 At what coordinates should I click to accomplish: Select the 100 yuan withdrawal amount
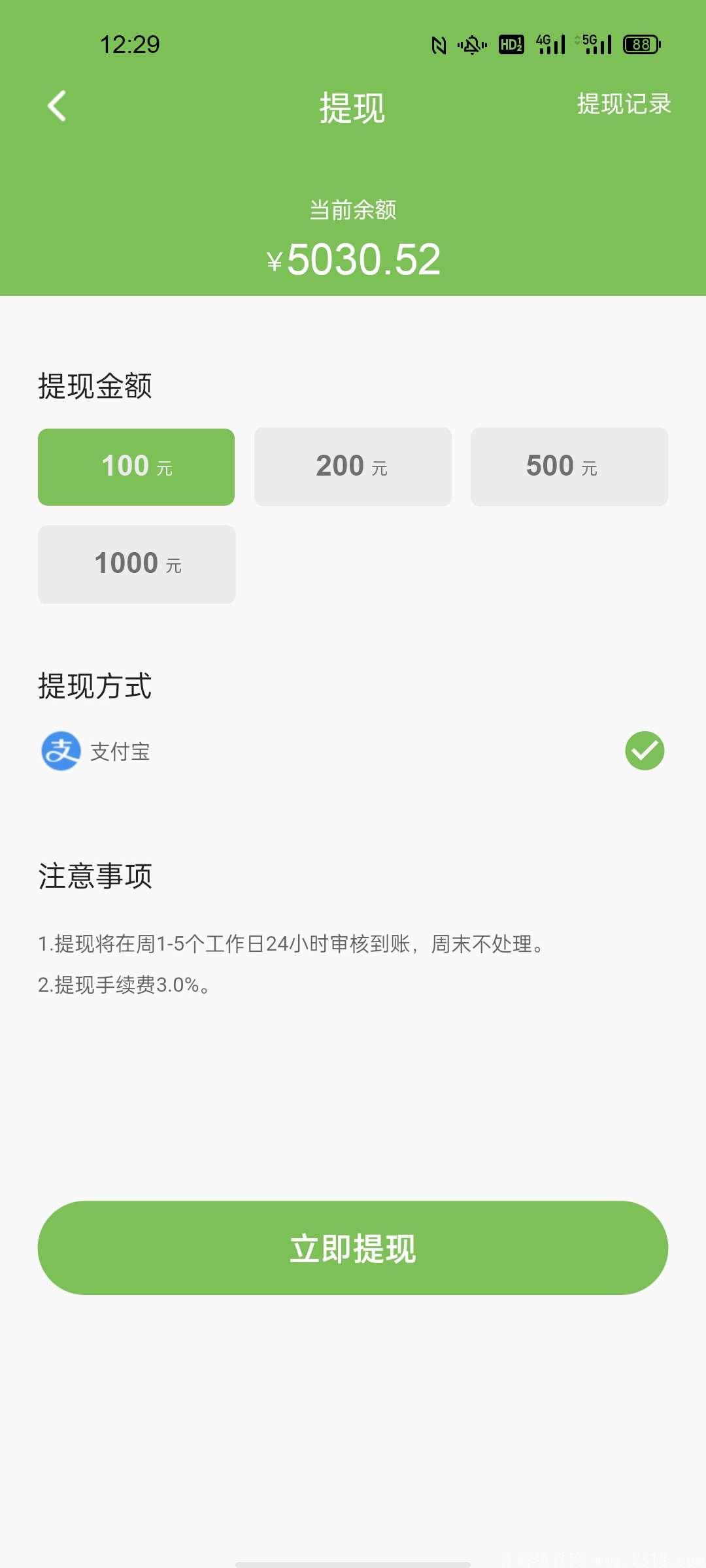[x=136, y=466]
